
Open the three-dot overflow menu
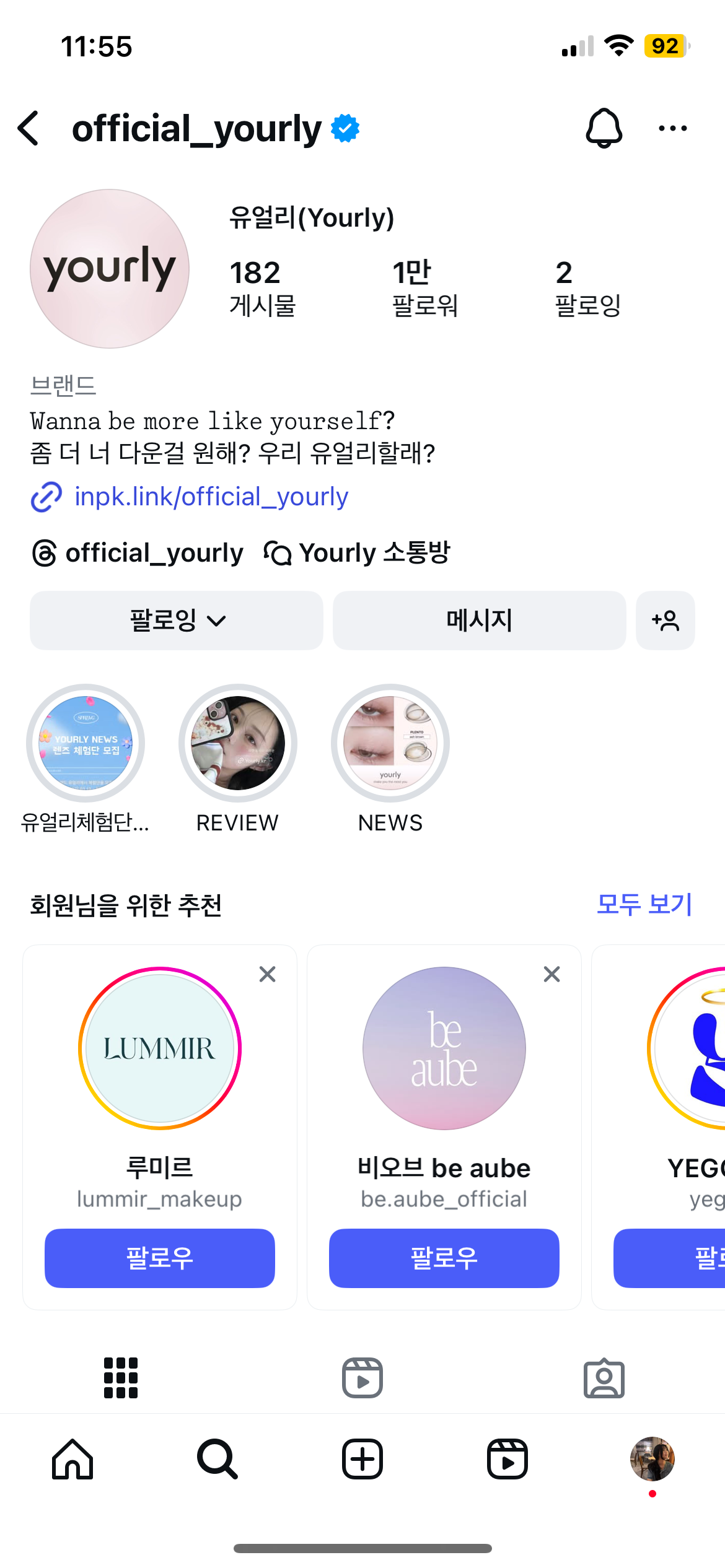click(672, 129)
